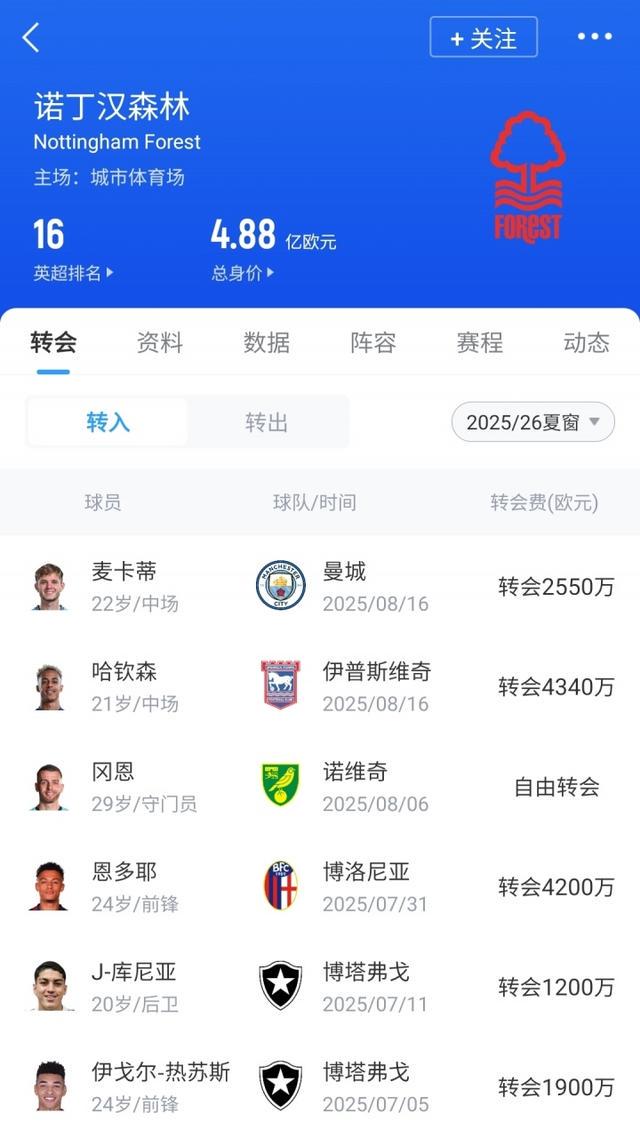The height and width of the screenshot is (1138, 640).
Task: Go back using the top-left arrow
Action: (31, 38)
